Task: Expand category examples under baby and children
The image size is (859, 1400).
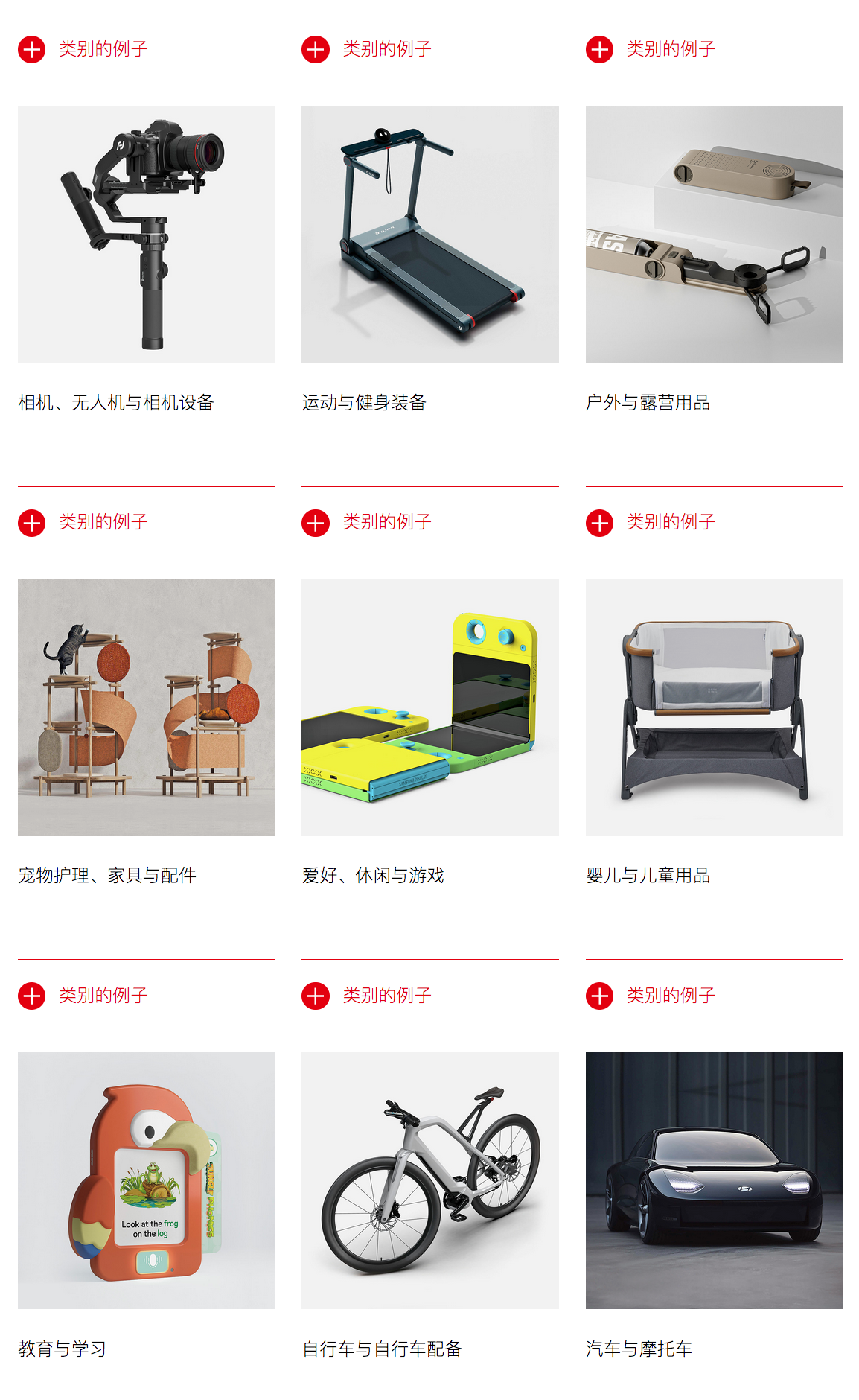Action: coord(599,996)
